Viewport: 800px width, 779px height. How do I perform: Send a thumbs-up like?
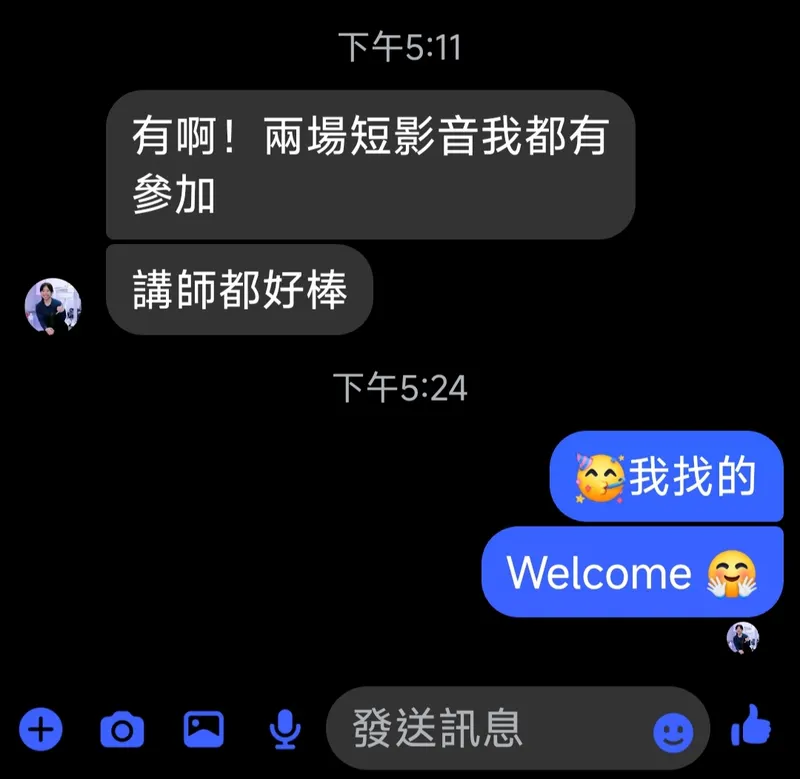pos(751,726)
